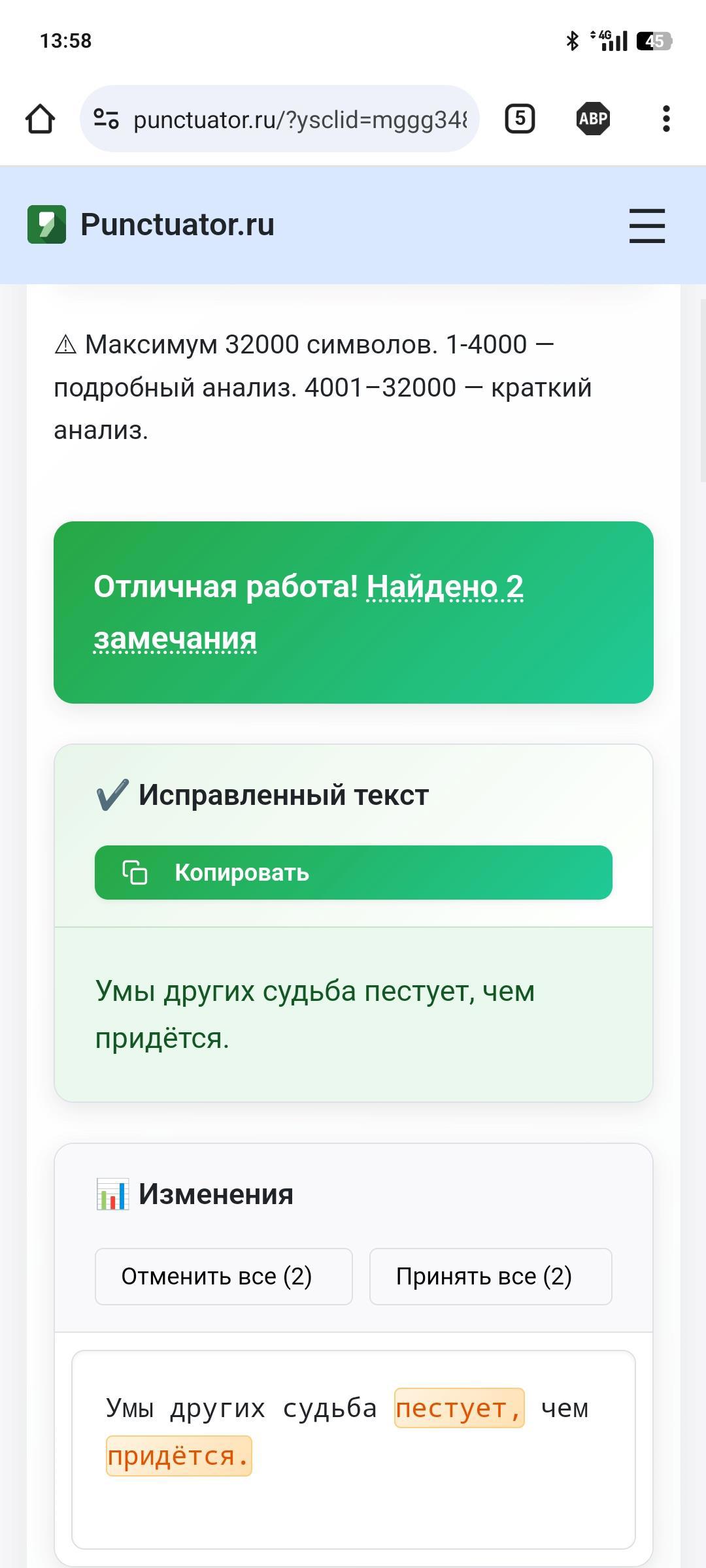Viewport: 706px width, 1568px height.
Task: Open the tab switcher showing 5 tabs
Action: click(520, 119)
